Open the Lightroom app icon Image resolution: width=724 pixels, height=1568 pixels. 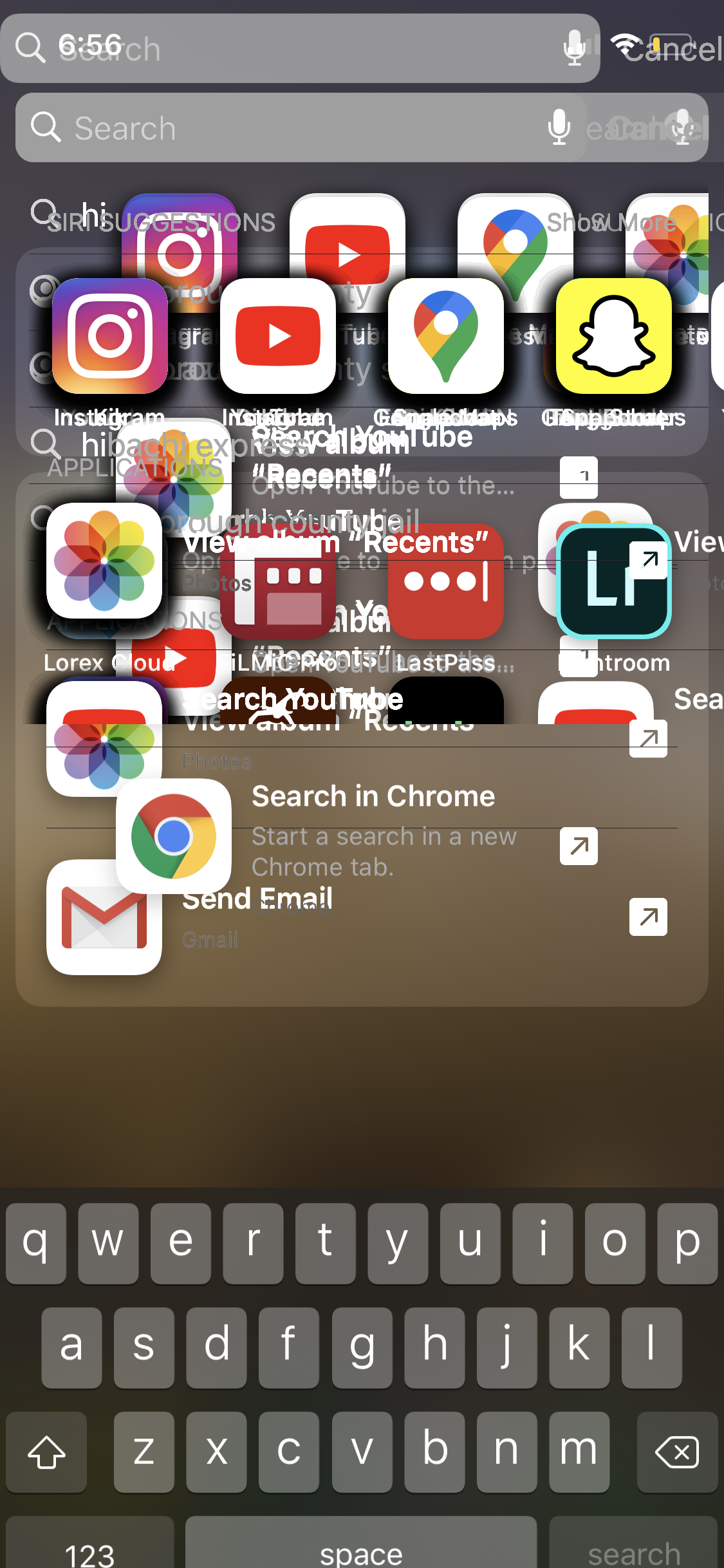(x=614, y=583)
